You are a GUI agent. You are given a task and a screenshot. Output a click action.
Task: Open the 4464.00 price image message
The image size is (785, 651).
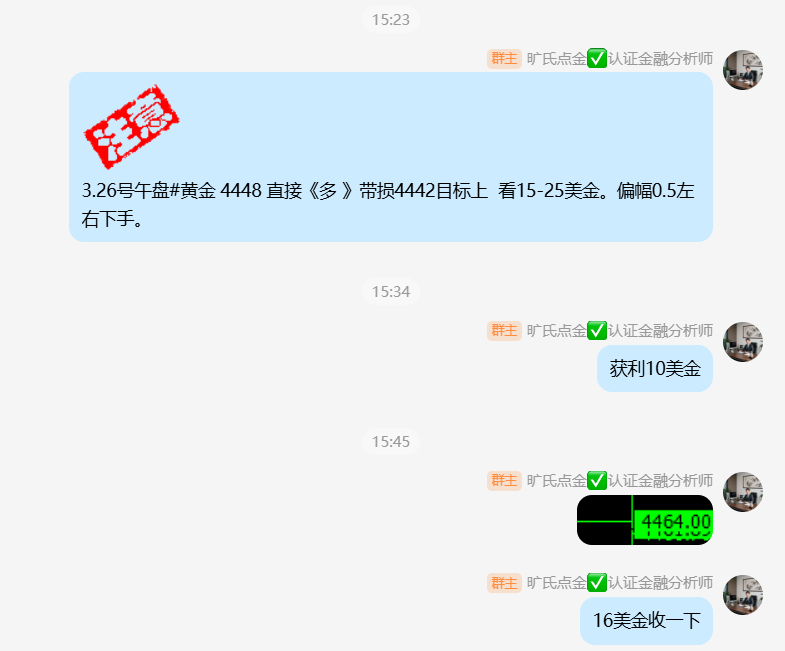[645, 520]
